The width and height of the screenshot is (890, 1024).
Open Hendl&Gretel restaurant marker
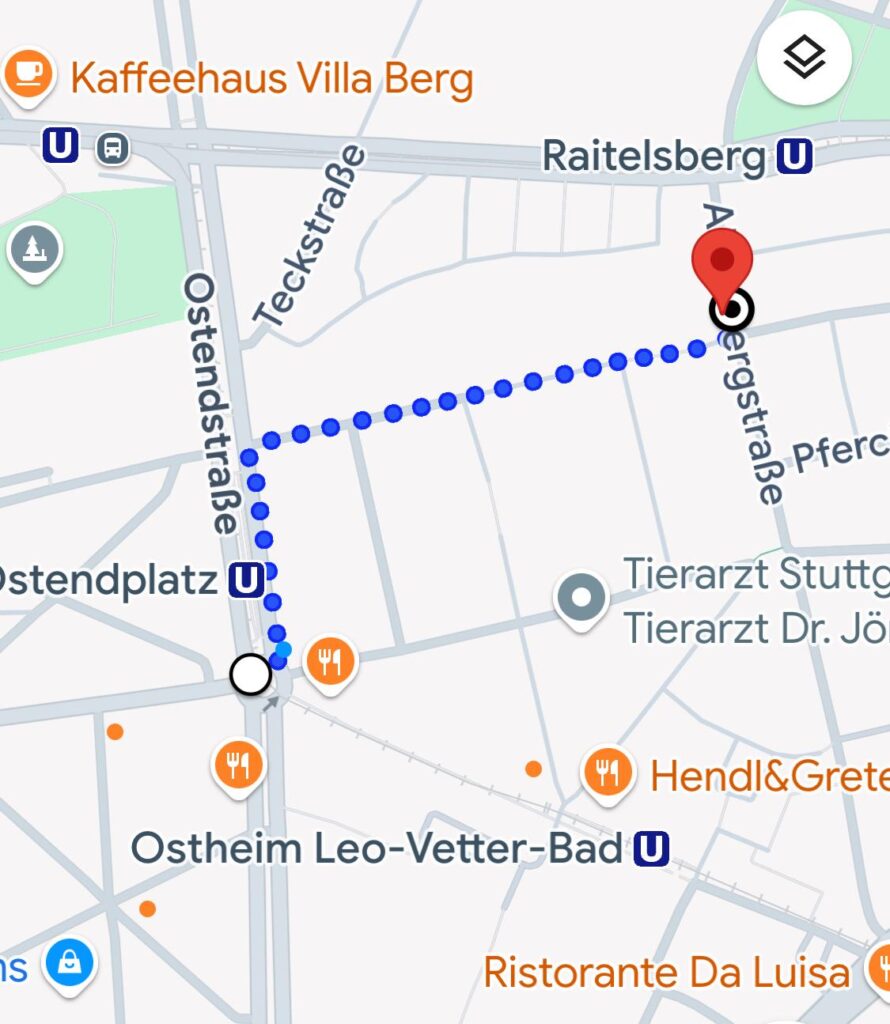click(607, 772)
